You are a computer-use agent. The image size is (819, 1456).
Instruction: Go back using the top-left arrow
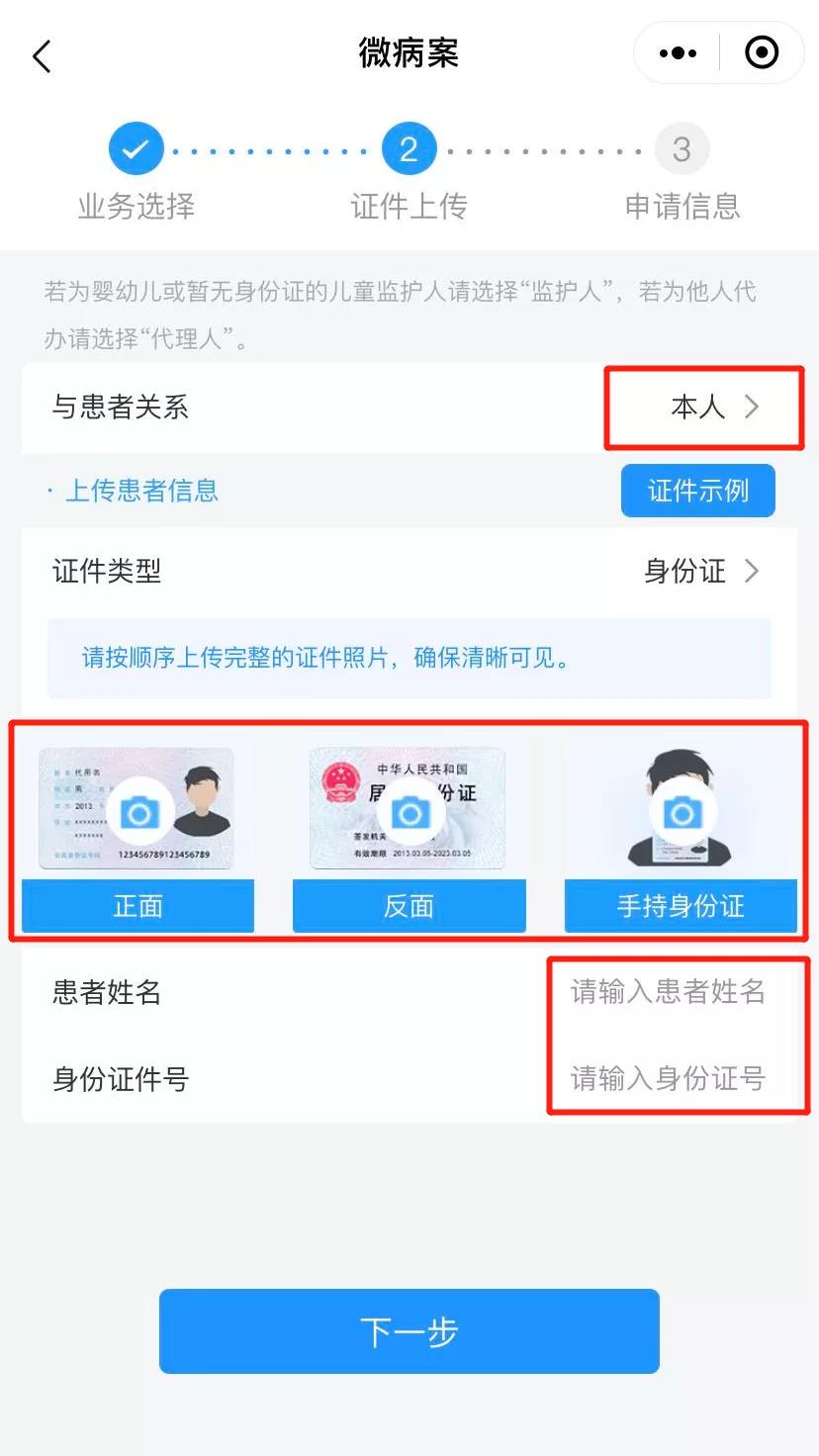pos(42,56)
